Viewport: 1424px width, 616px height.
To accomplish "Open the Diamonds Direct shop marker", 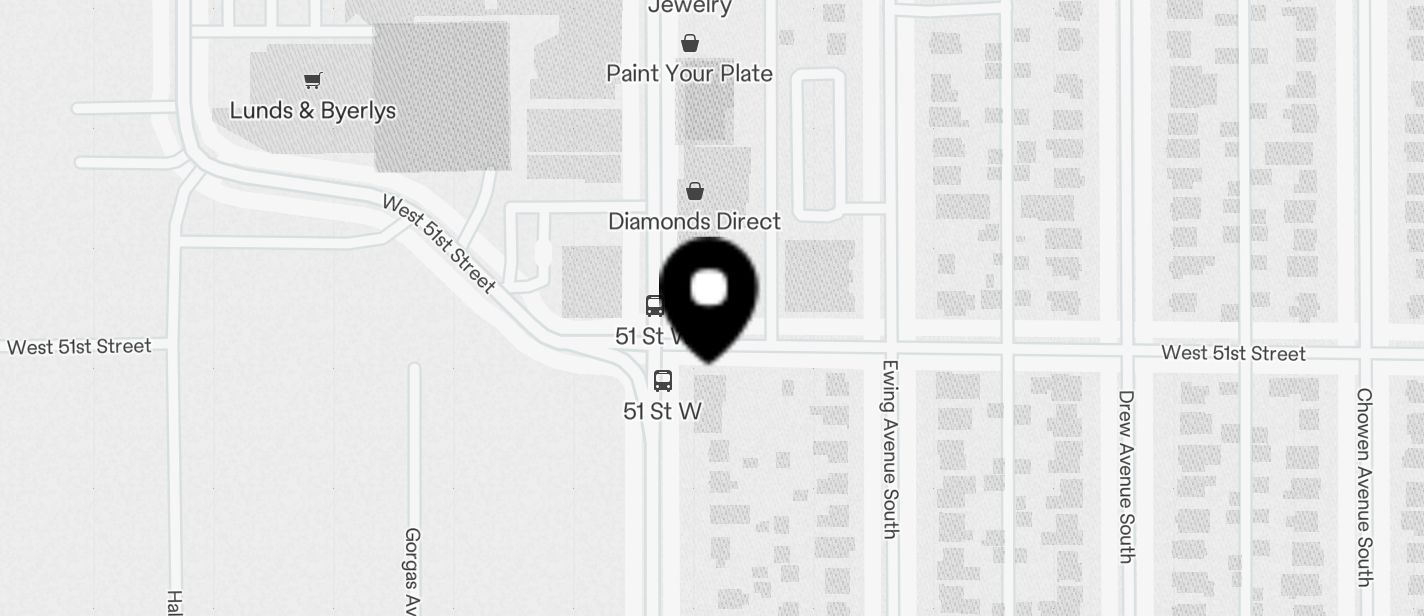I will (695, 191).
